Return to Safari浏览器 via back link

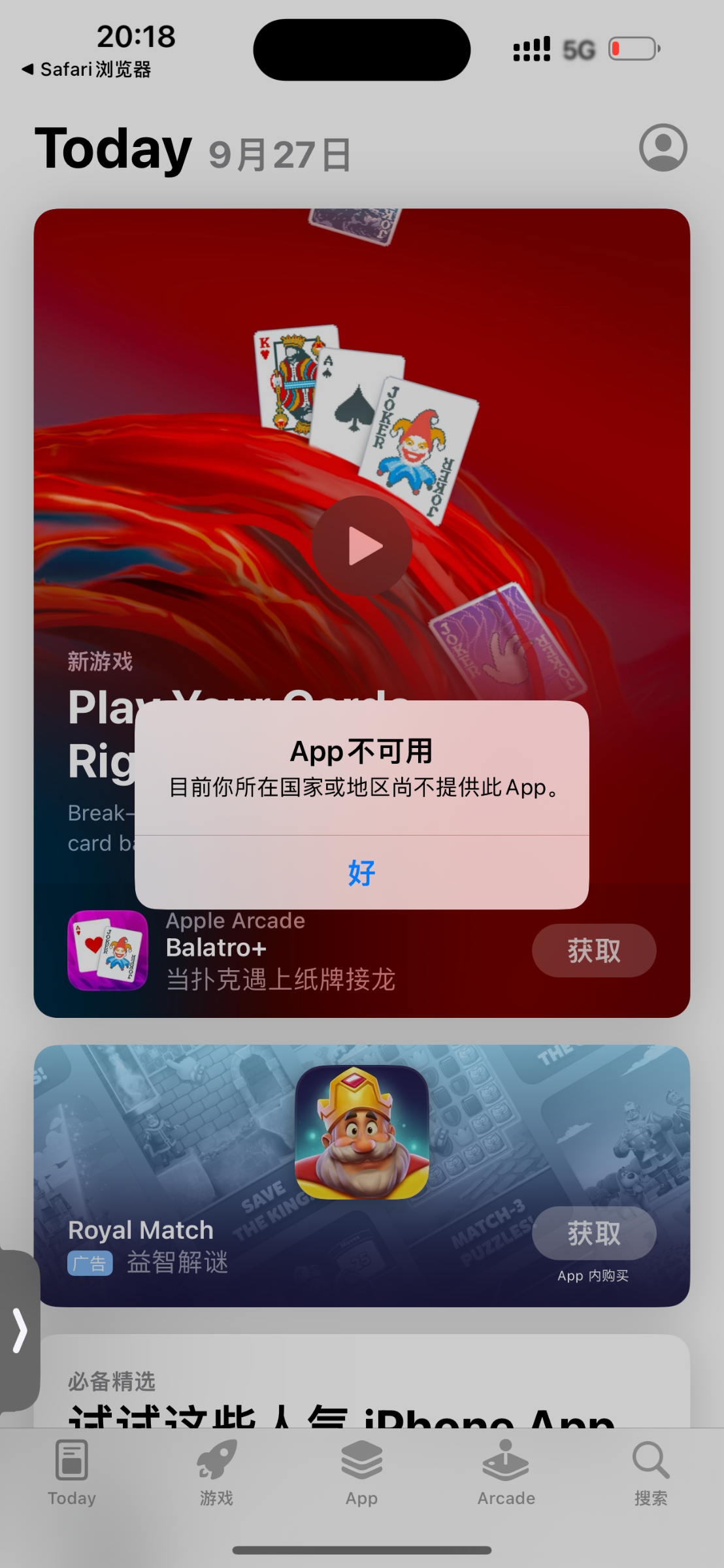click(x=86, y=69)
